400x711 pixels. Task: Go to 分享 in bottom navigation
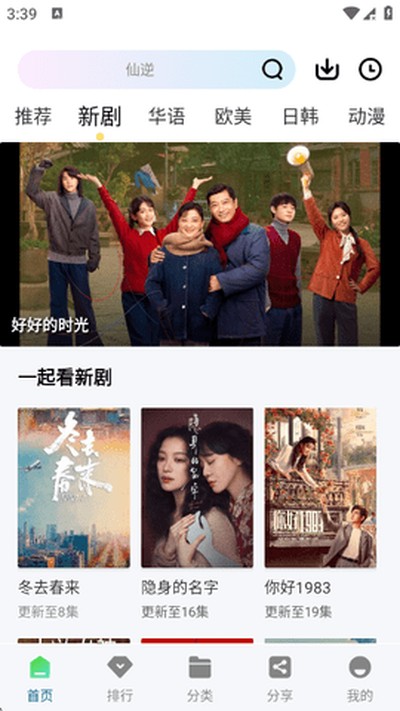tap(280, 678)
